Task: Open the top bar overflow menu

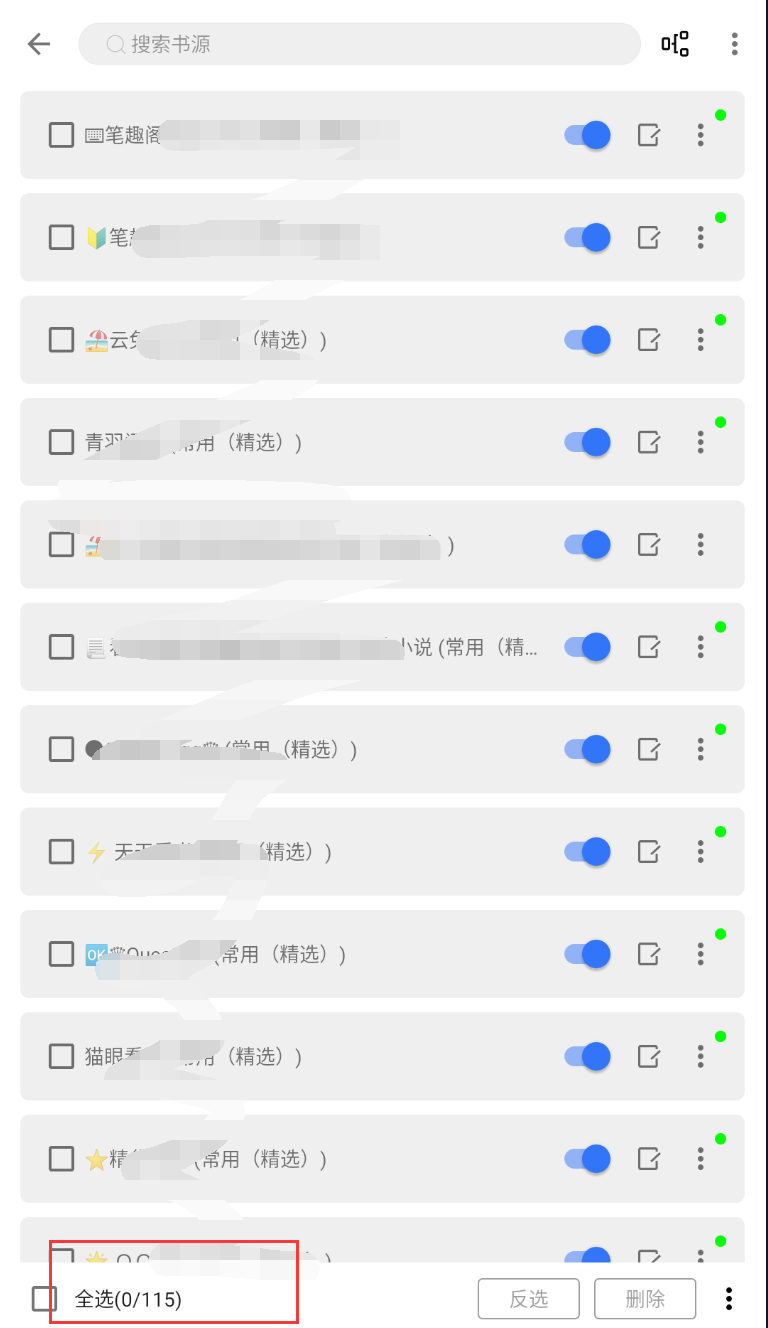Action: (x=735, y=44)
